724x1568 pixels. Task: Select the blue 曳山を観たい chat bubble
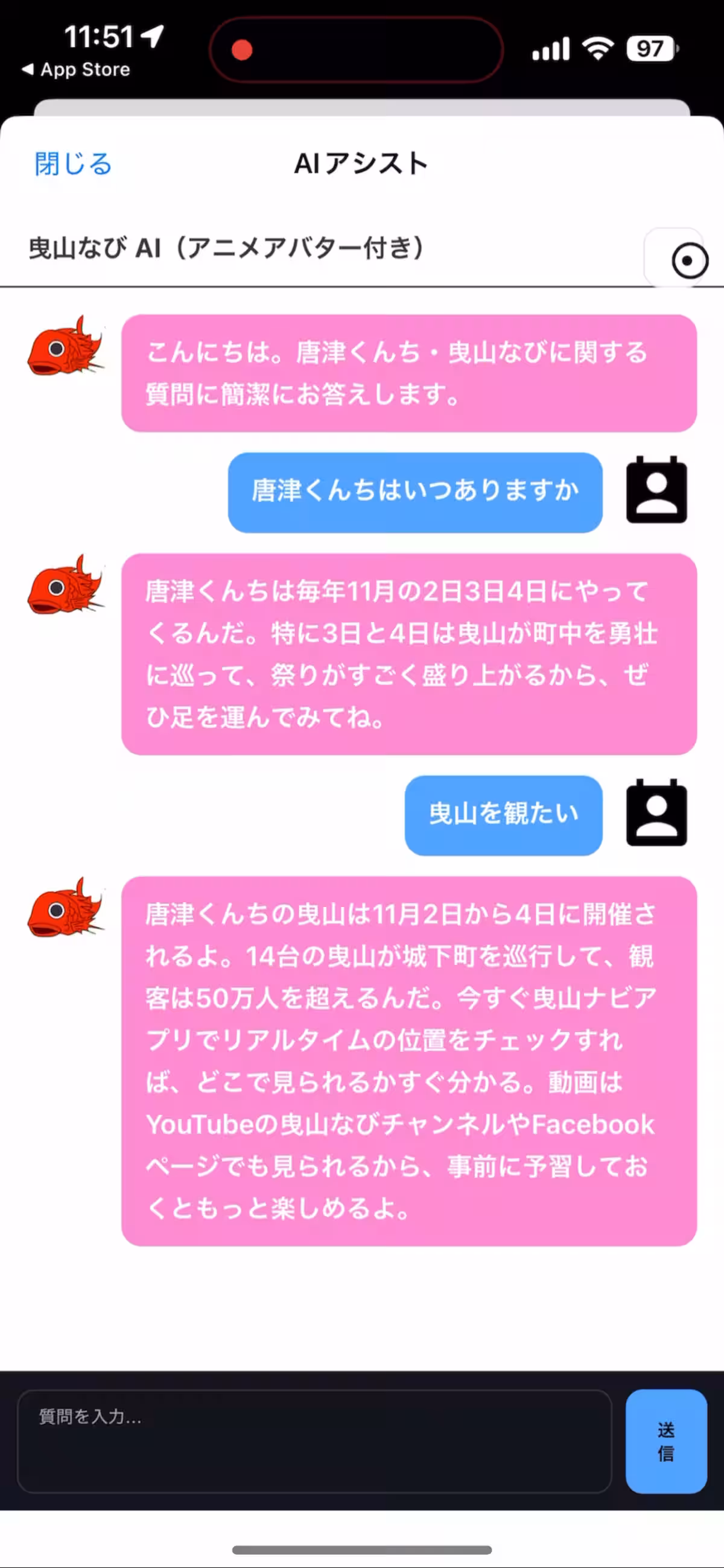tap(503, 815)
